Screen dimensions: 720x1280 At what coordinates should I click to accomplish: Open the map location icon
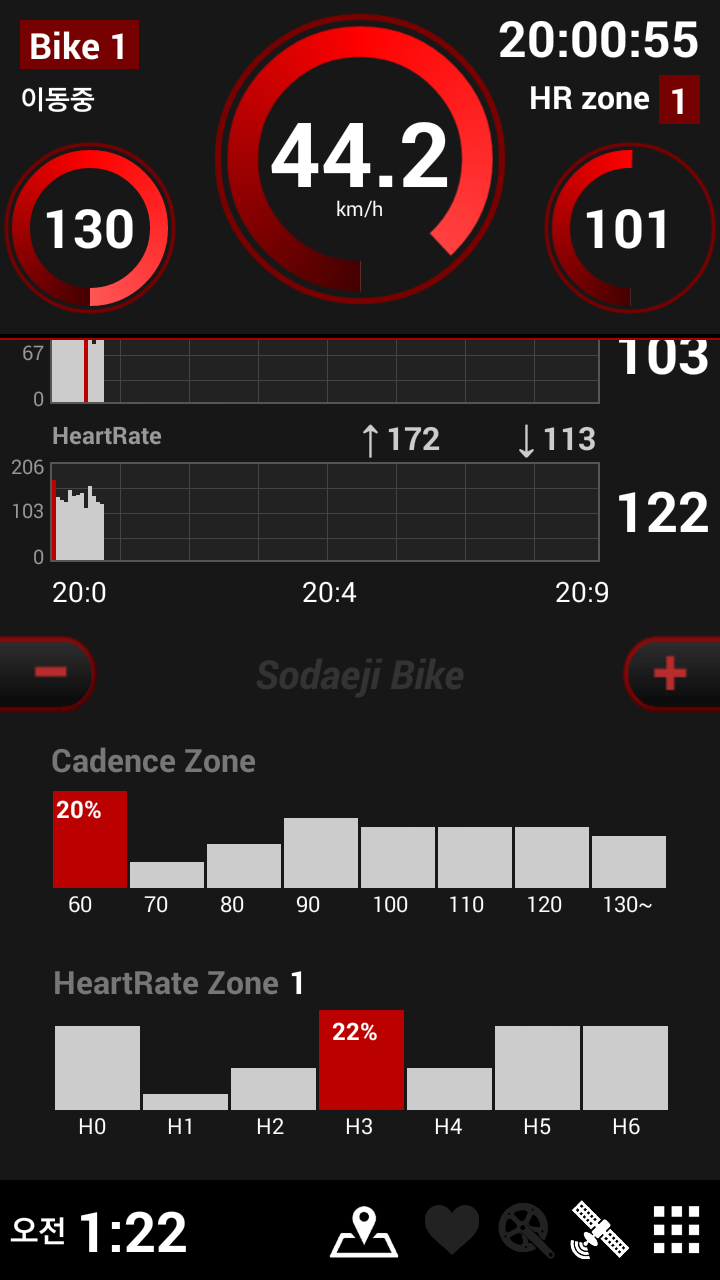(x=364, y=1231)
